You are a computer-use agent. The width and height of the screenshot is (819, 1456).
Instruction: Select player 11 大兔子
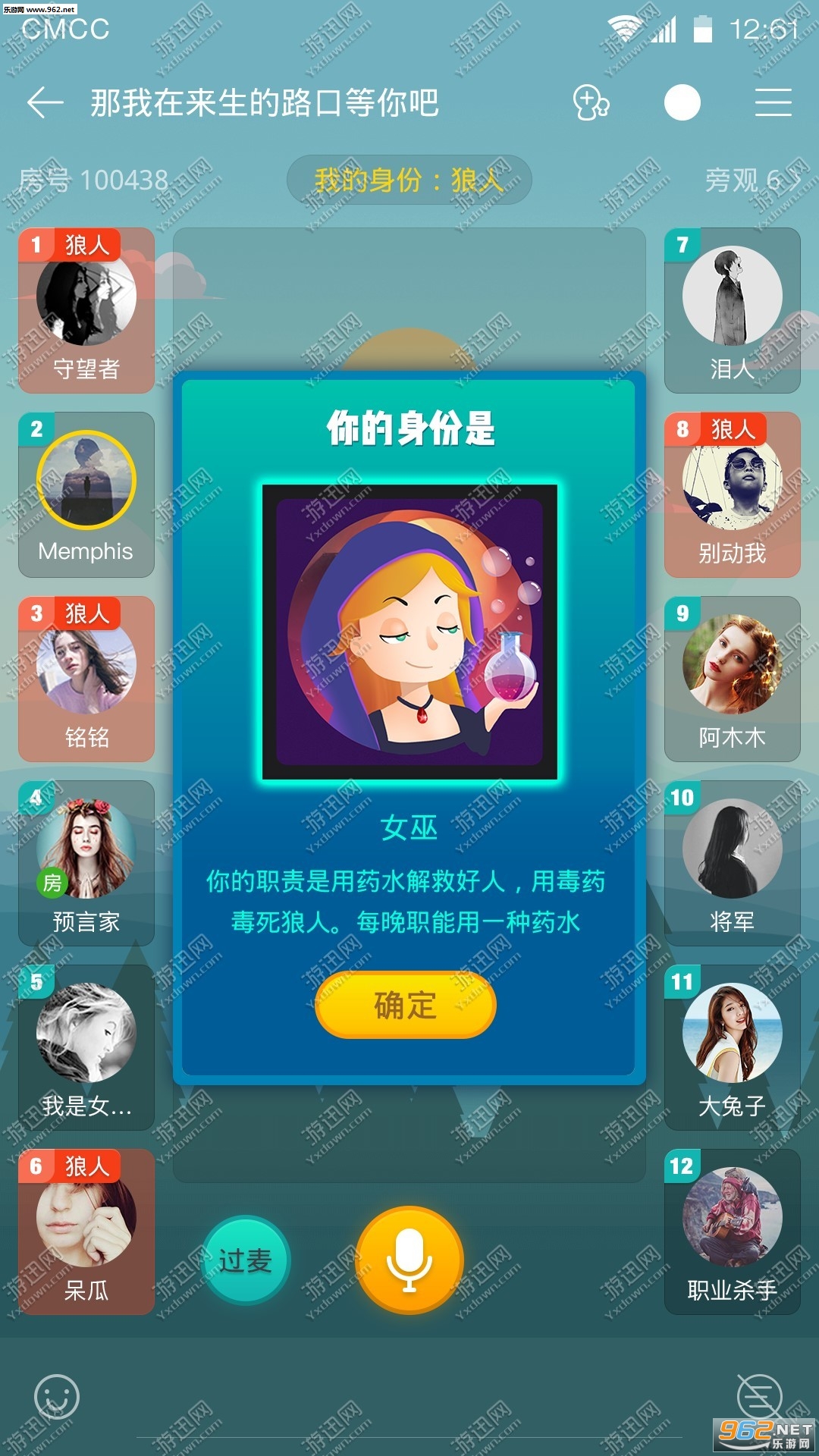732,1047
